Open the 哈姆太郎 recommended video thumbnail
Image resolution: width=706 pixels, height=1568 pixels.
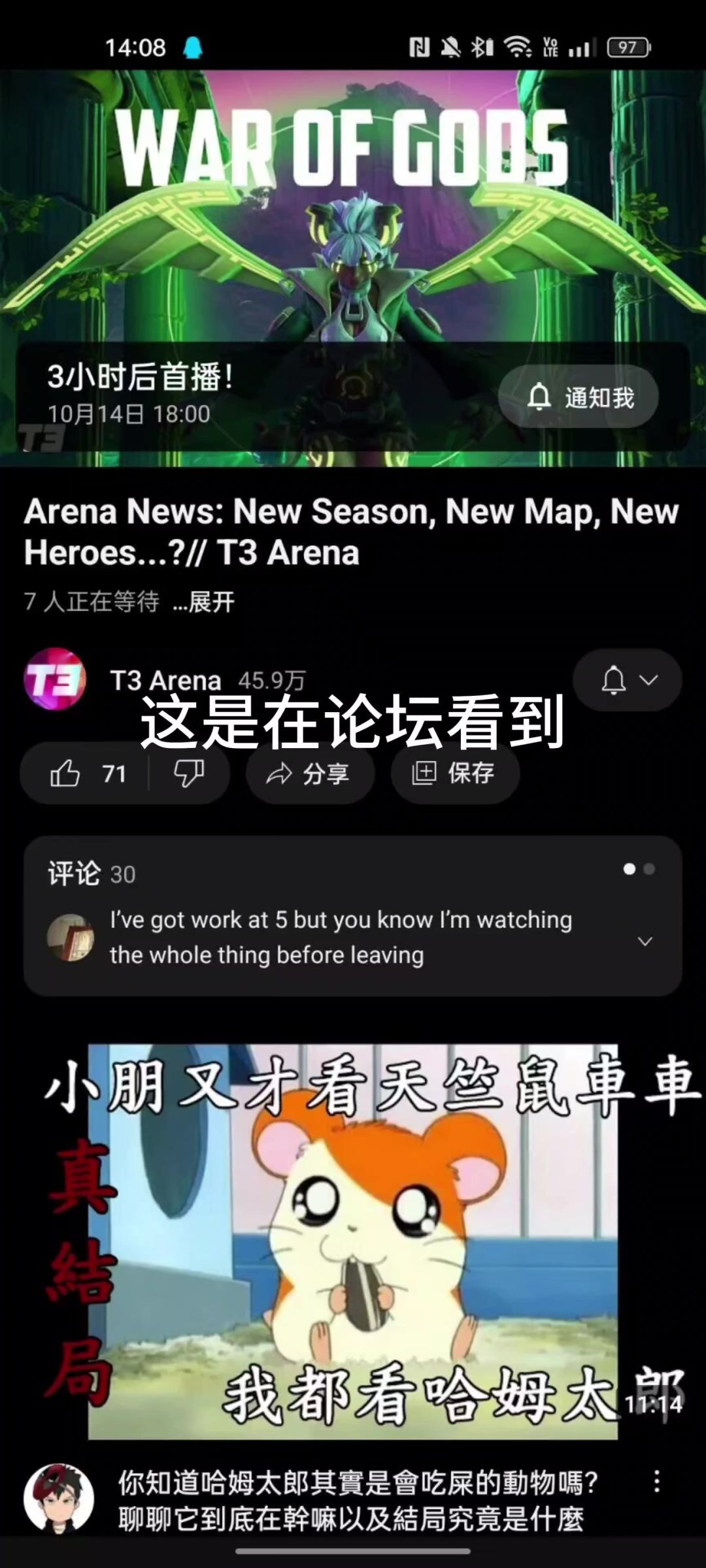pyautogui.click(x=353, y=1241)
